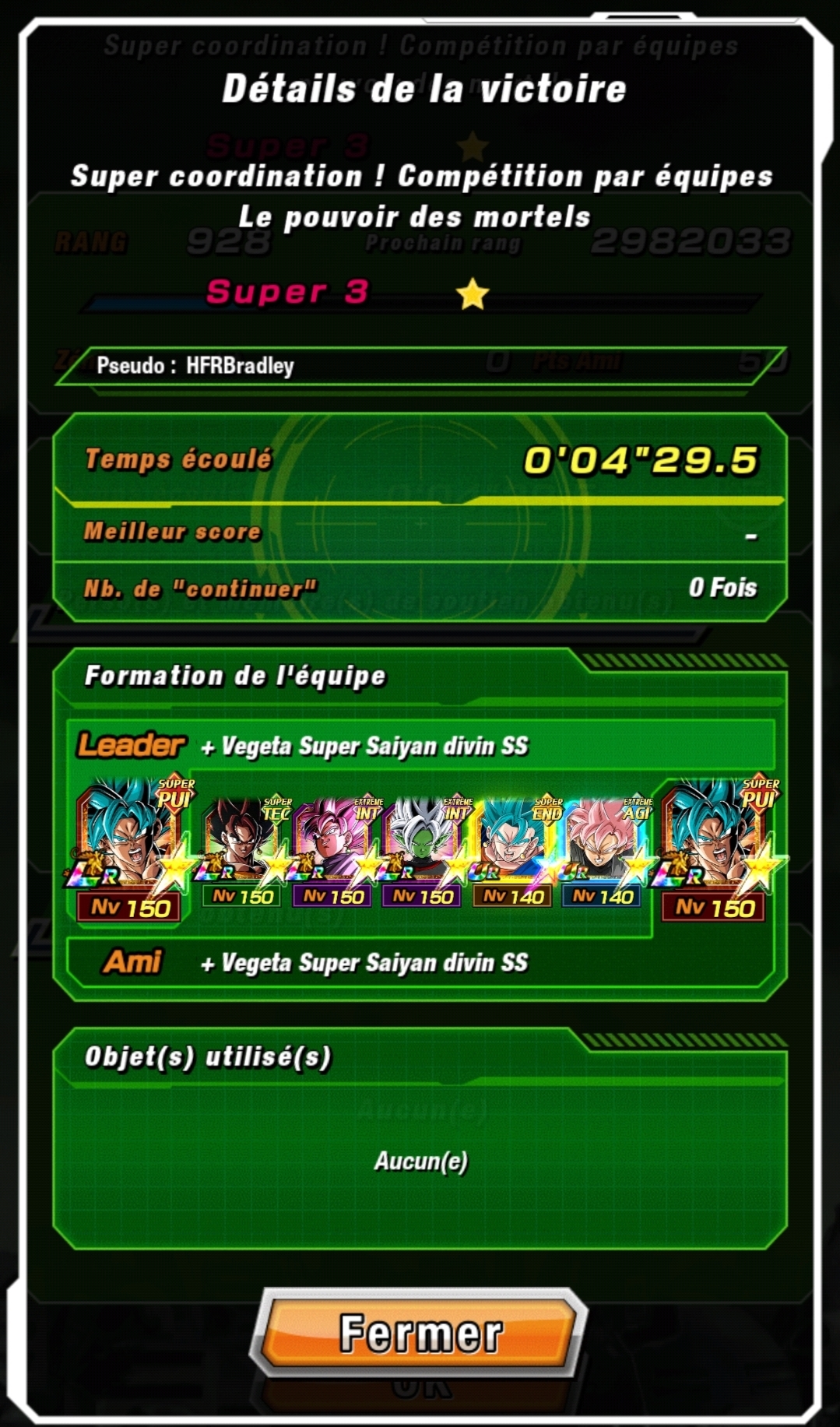The image size is (840, 1427).
Task: Select the Super END Nv 140 character
Action: pos(514,852)
